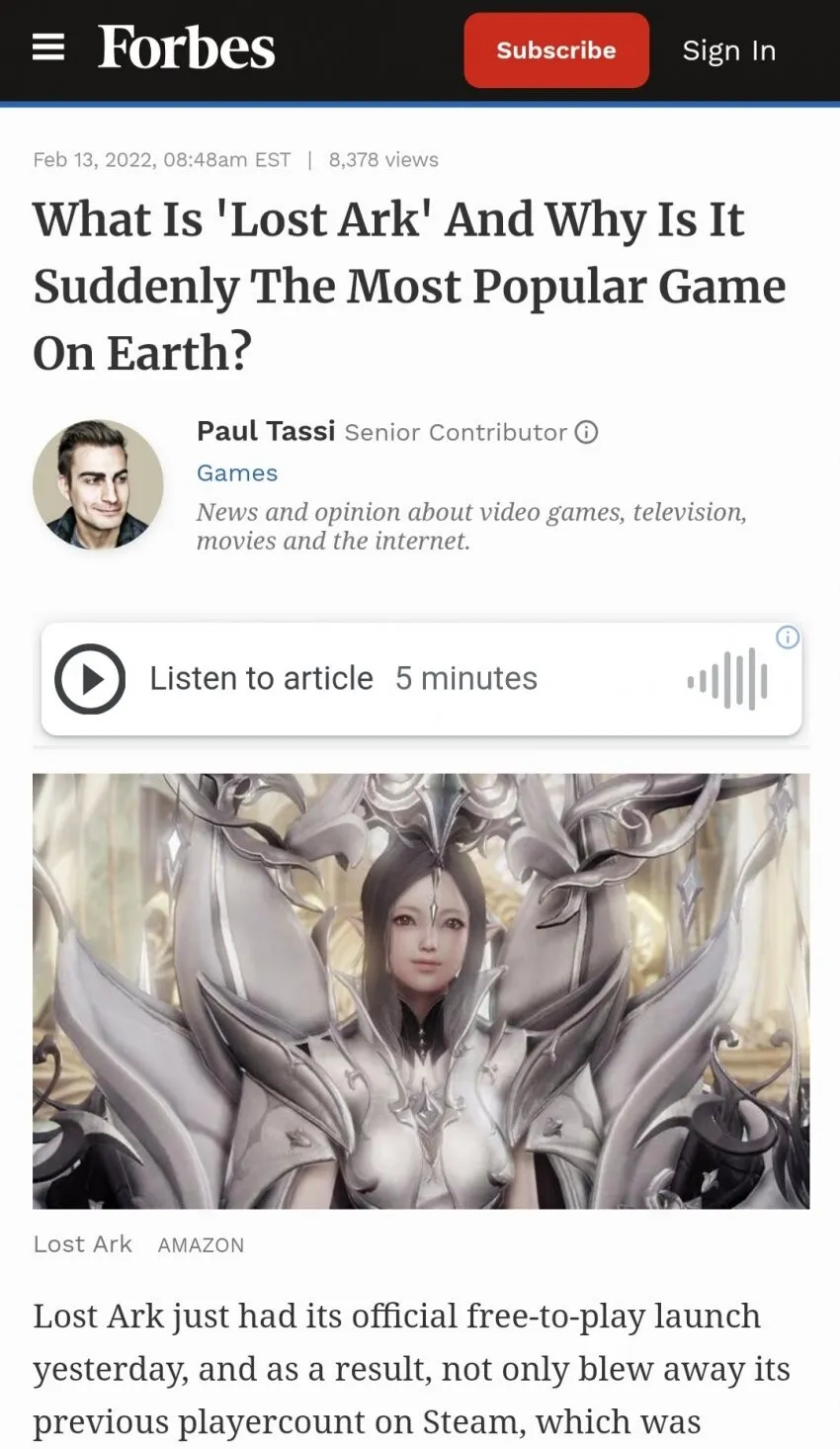The height and width of the screenshot is (1449, 840).
Task: Go to the Games section
Action: click(x=237, y=473)
